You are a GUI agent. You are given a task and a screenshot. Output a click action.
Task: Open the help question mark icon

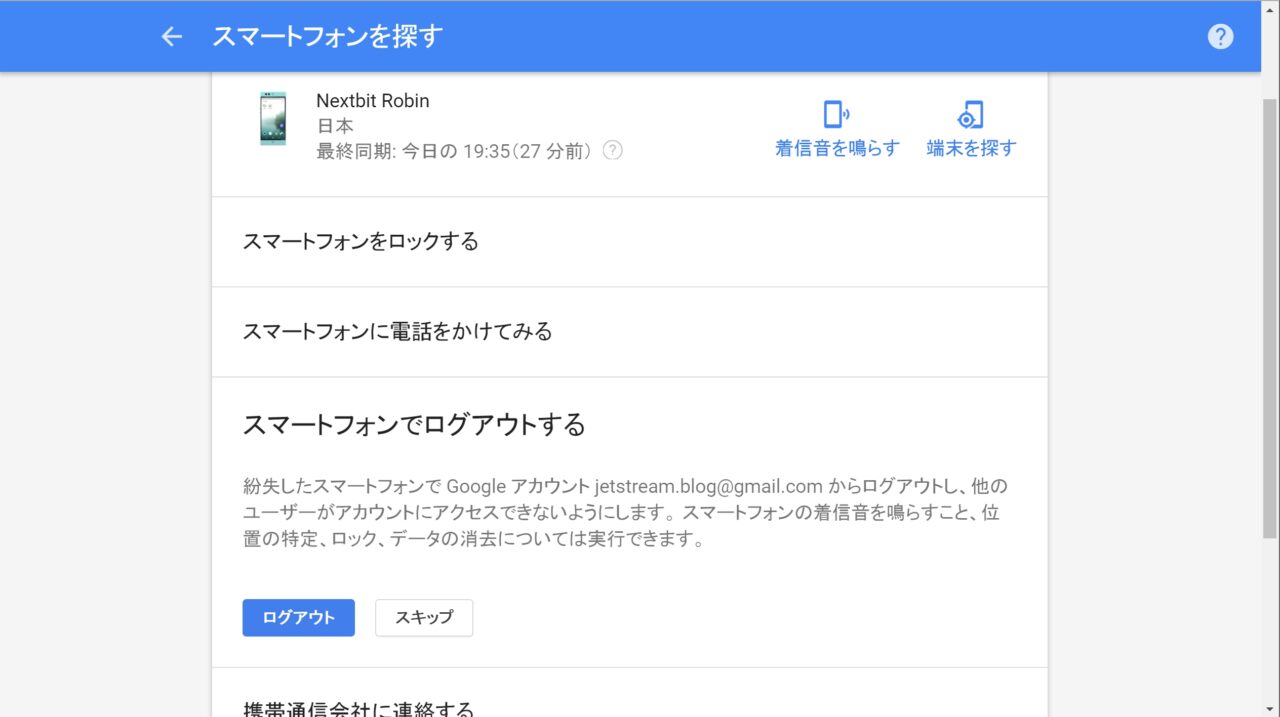1220,37
